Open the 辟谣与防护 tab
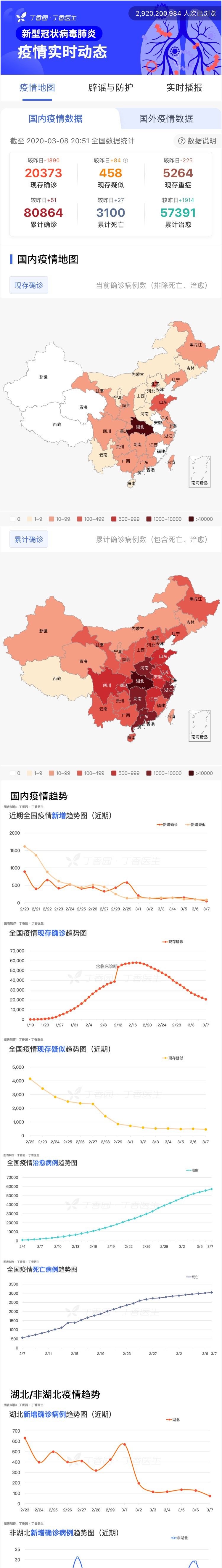 [111, 88]
